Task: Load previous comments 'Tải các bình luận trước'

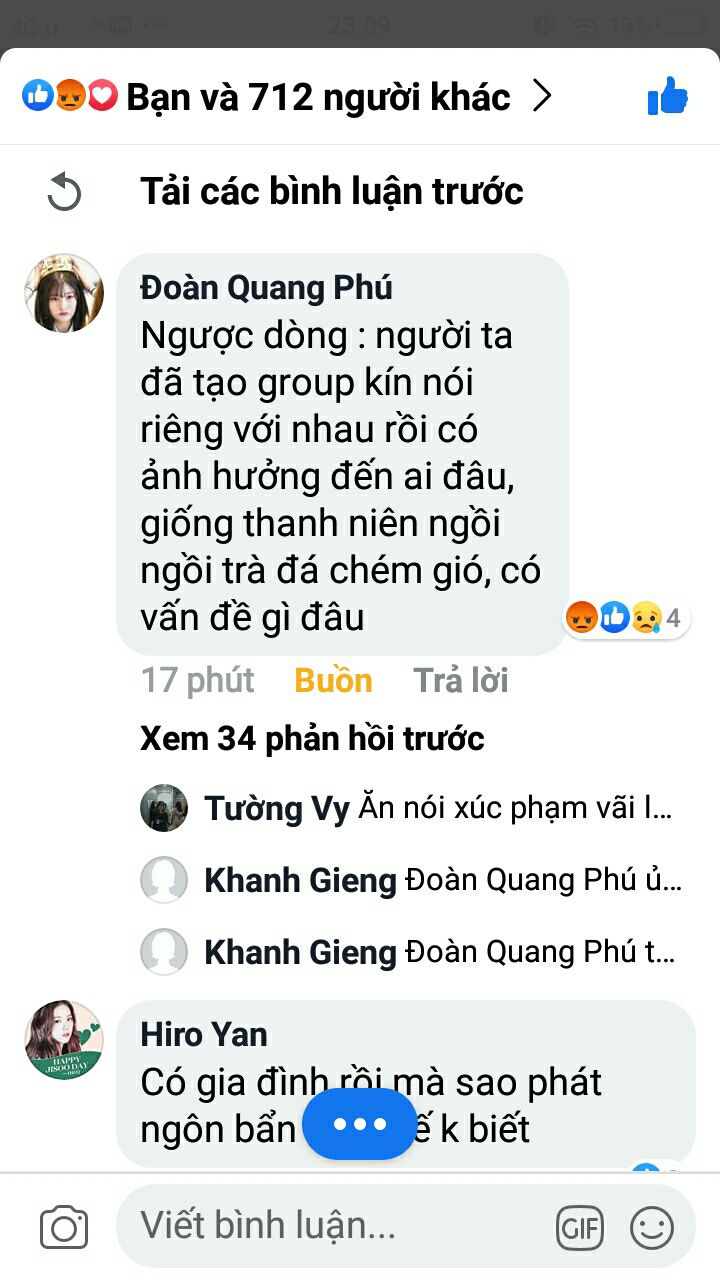Action: (x=331, y=191)
